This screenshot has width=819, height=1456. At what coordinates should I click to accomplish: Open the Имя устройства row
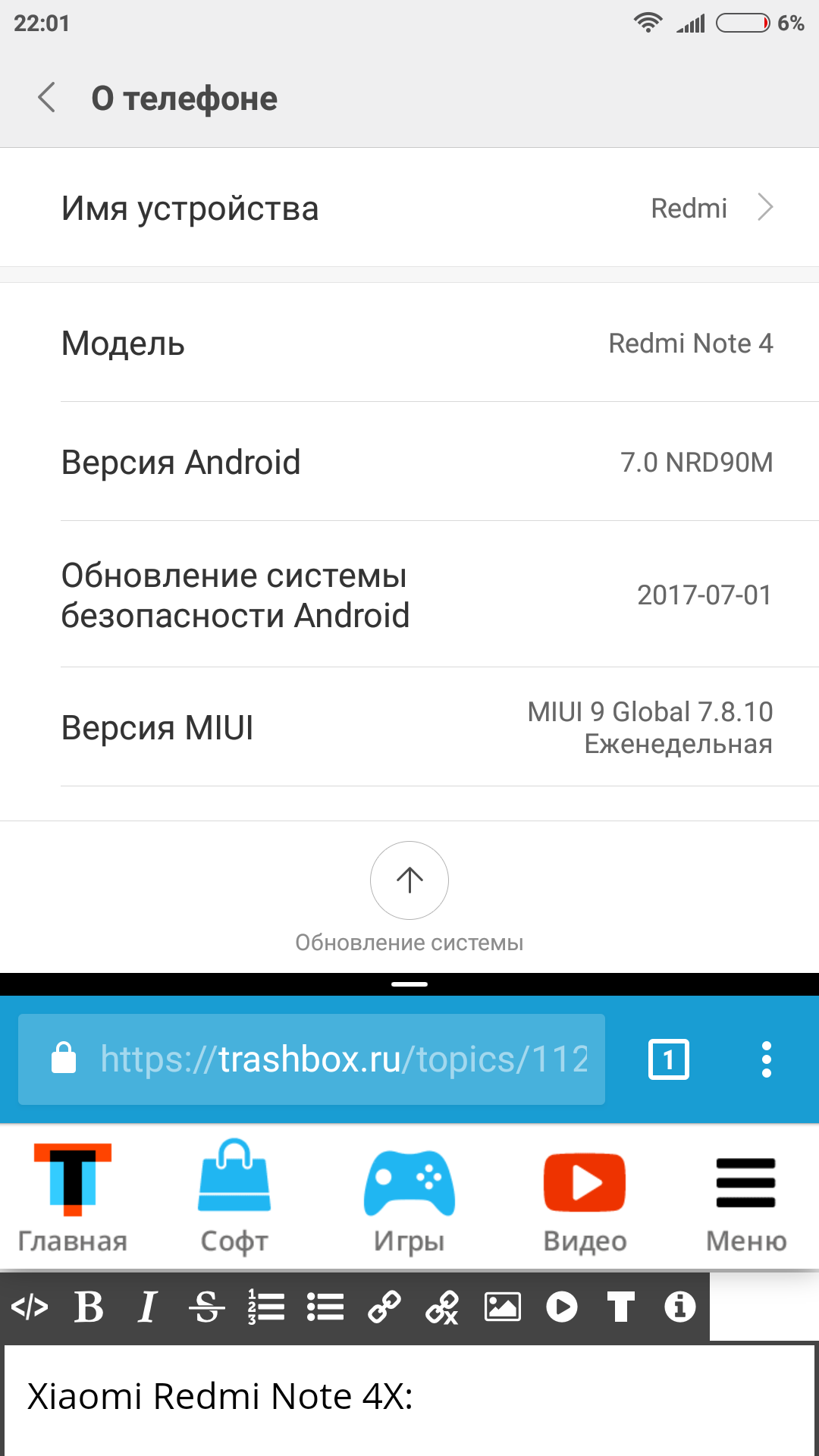click(x=409, y=208)
